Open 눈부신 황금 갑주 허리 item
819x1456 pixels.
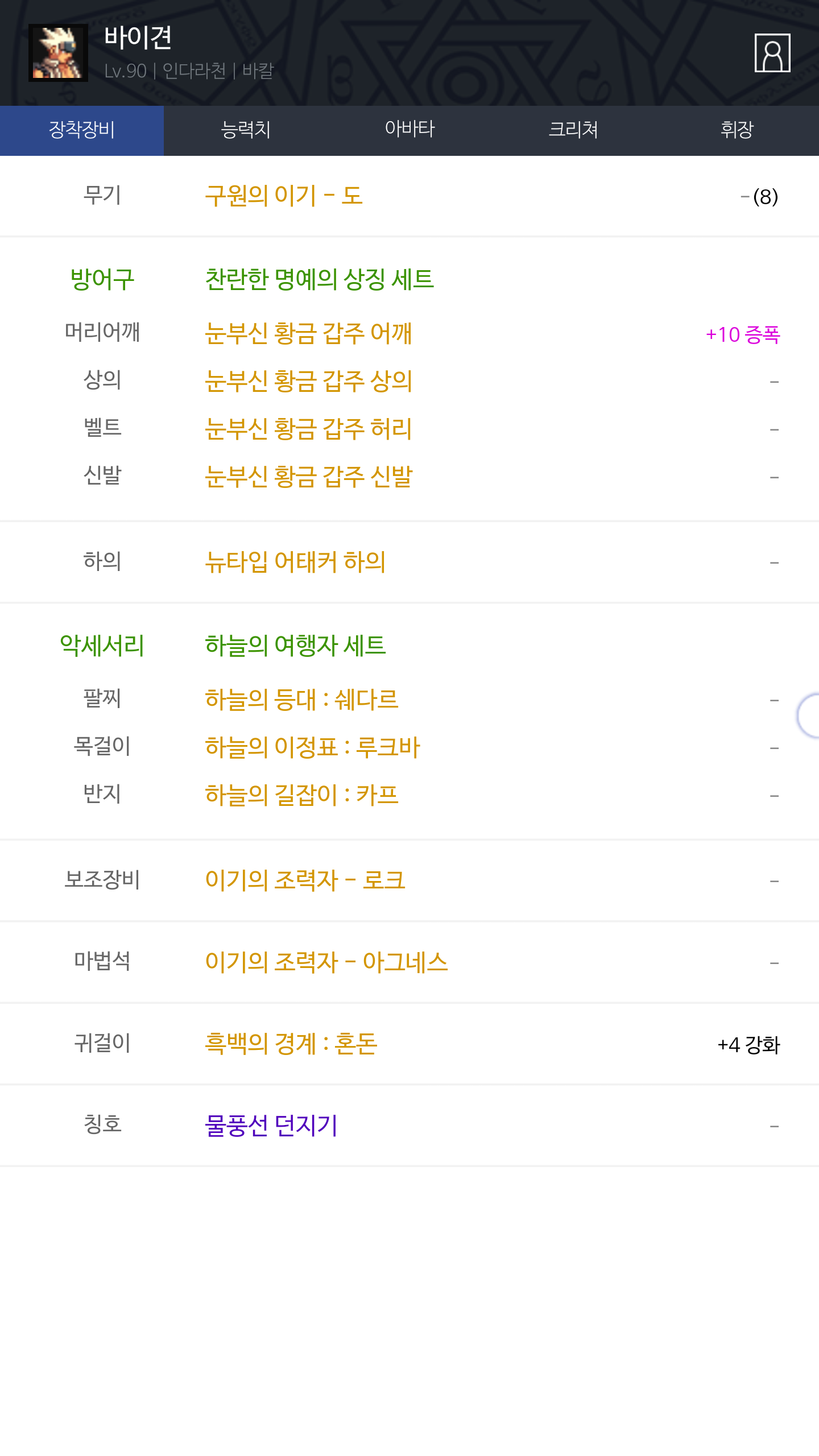308,429
